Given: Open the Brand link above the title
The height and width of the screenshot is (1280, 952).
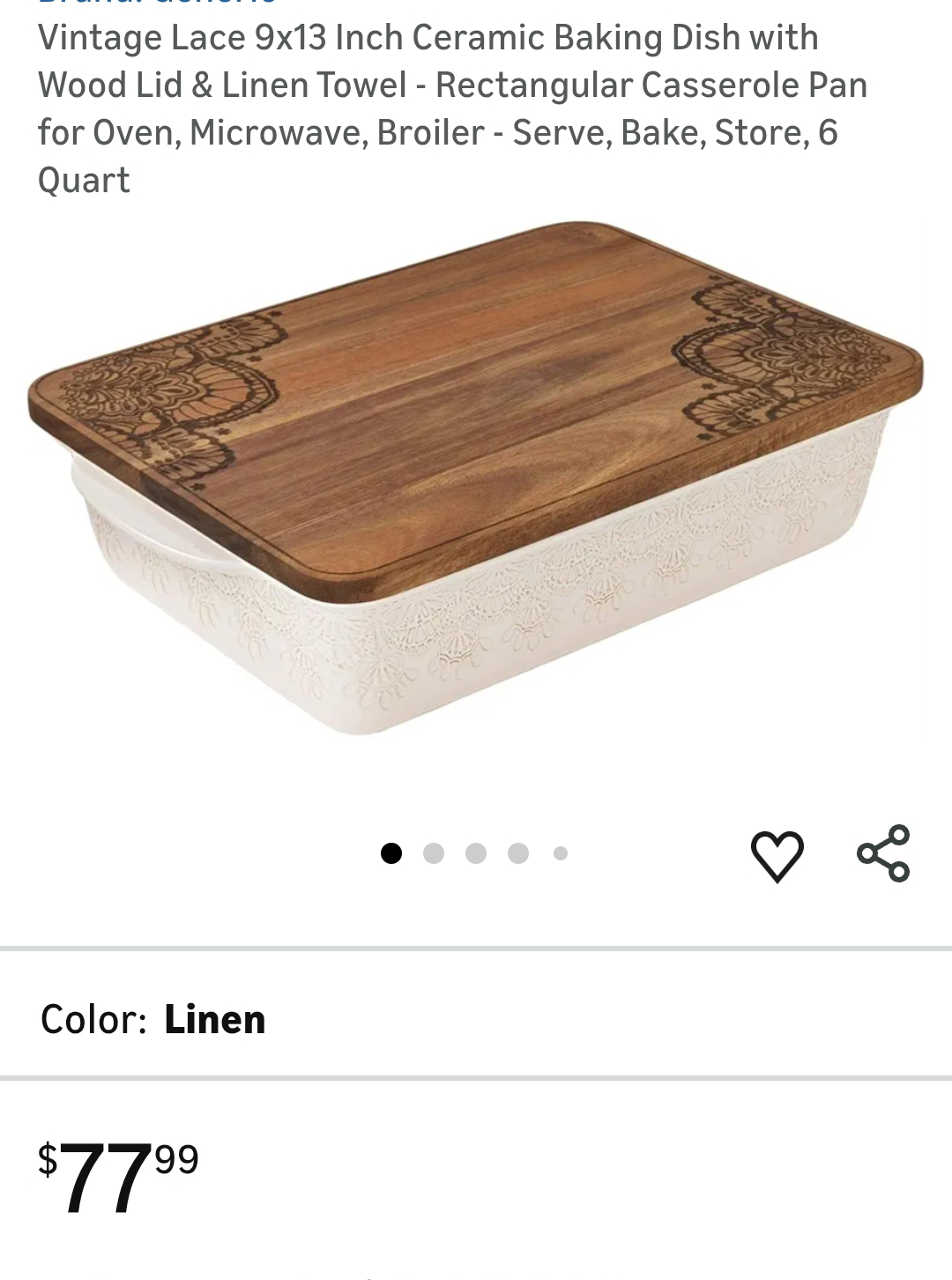Looking at the screenshot, I should pyautogui.click(x=159, y=3).
